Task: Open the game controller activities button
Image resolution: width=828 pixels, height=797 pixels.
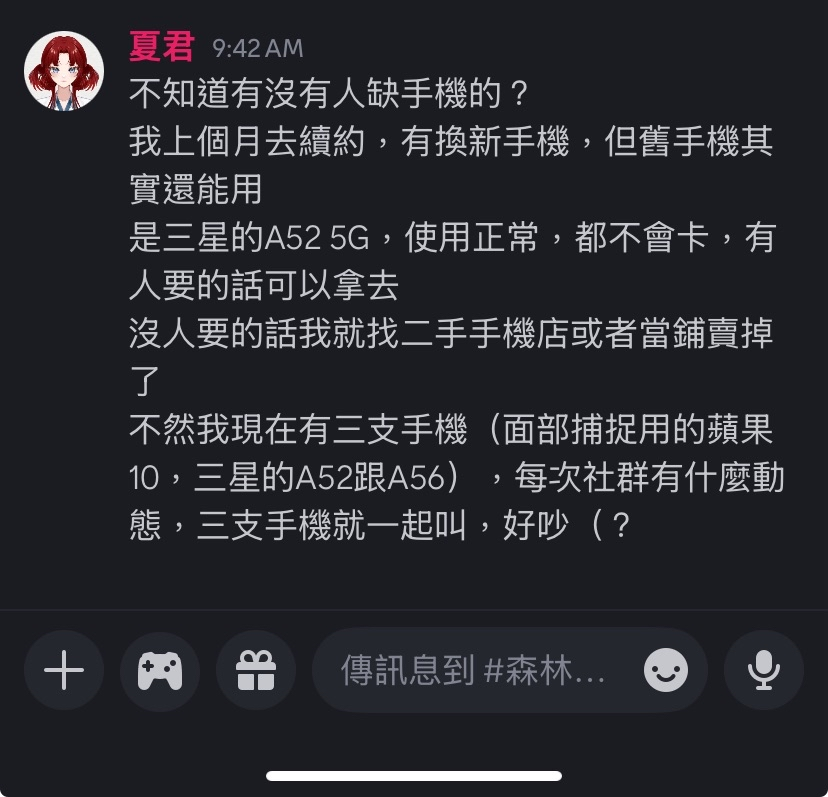Action: click(160, 670)
